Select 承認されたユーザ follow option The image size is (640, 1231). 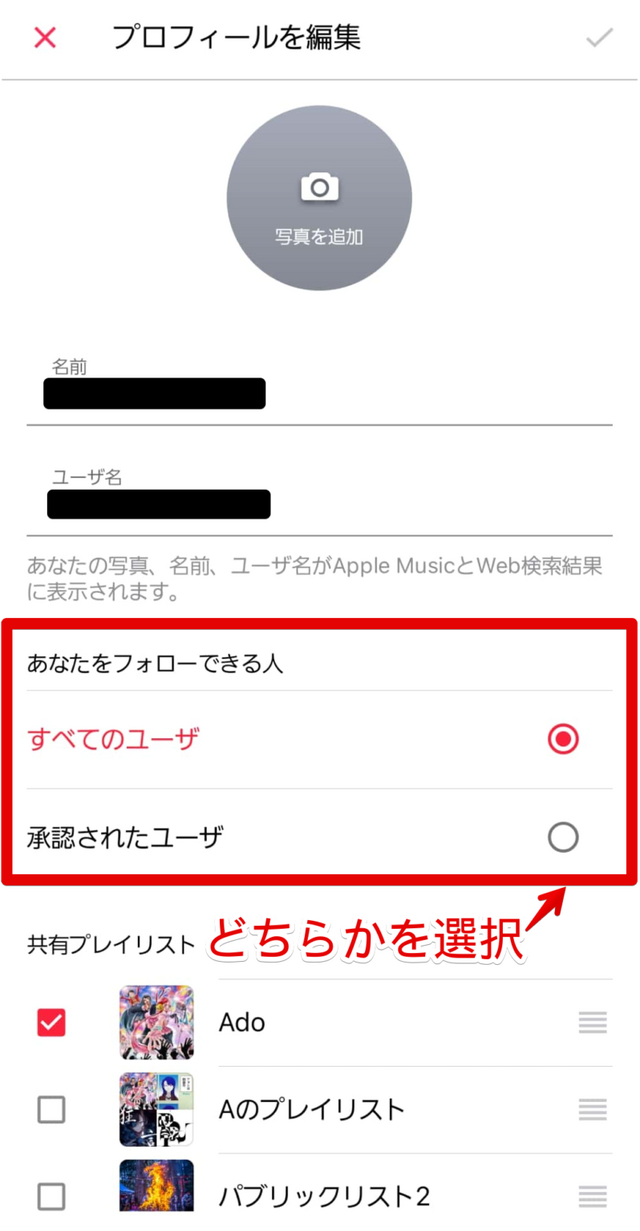coord(563,837)
